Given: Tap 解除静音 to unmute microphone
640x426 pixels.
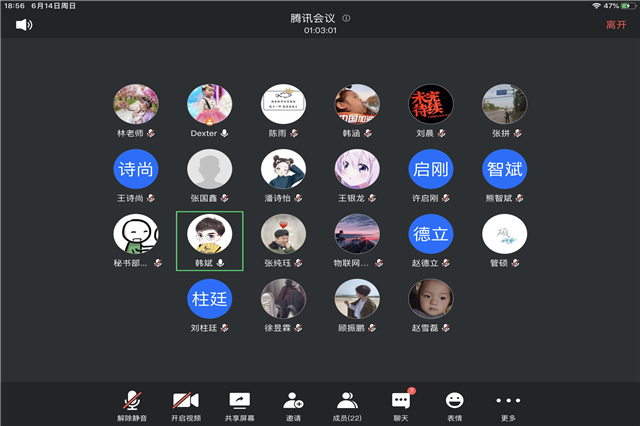Looking at the screenshot, I should (x=132, y=403).
